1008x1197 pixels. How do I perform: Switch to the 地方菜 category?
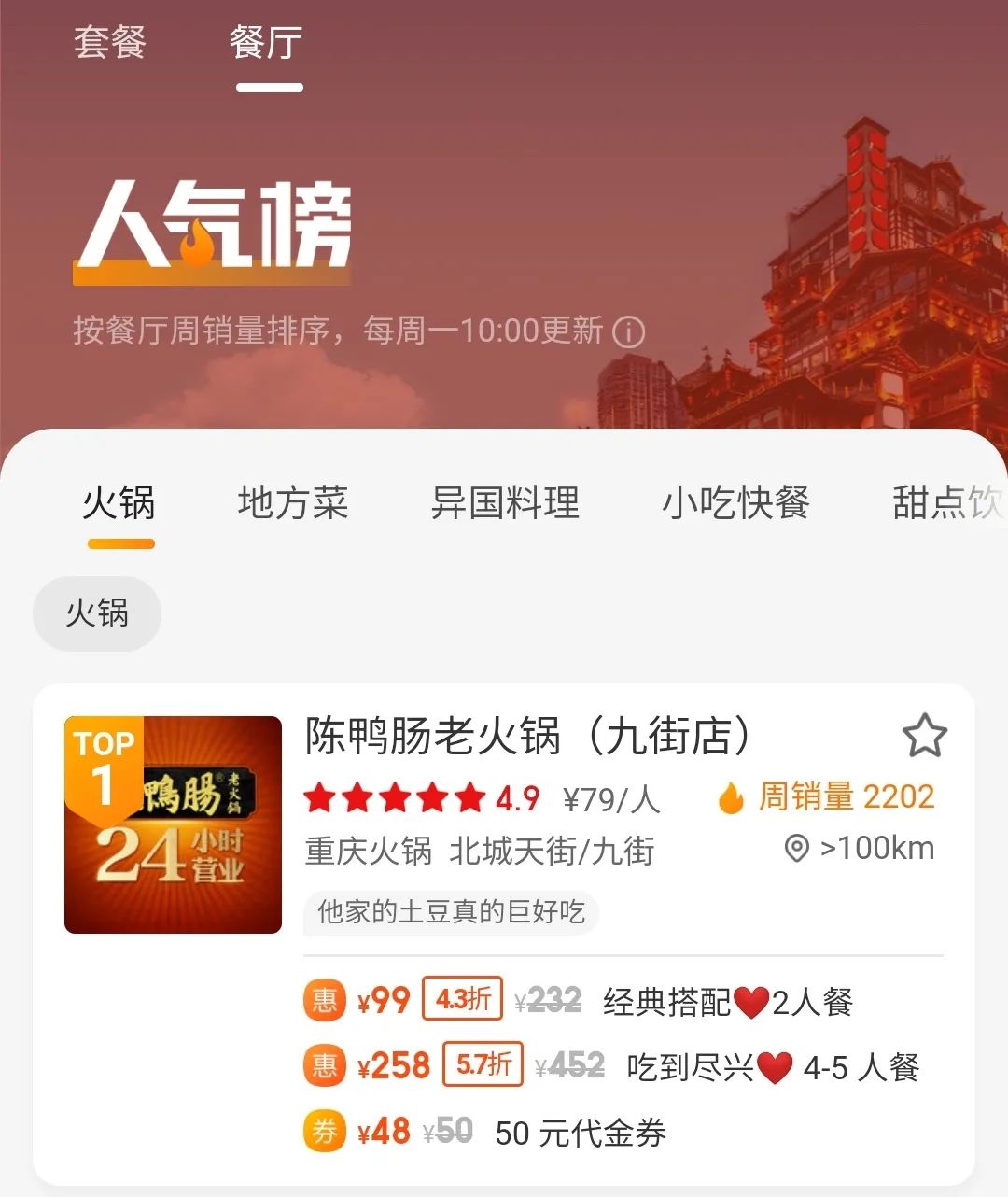pos(293,503)
